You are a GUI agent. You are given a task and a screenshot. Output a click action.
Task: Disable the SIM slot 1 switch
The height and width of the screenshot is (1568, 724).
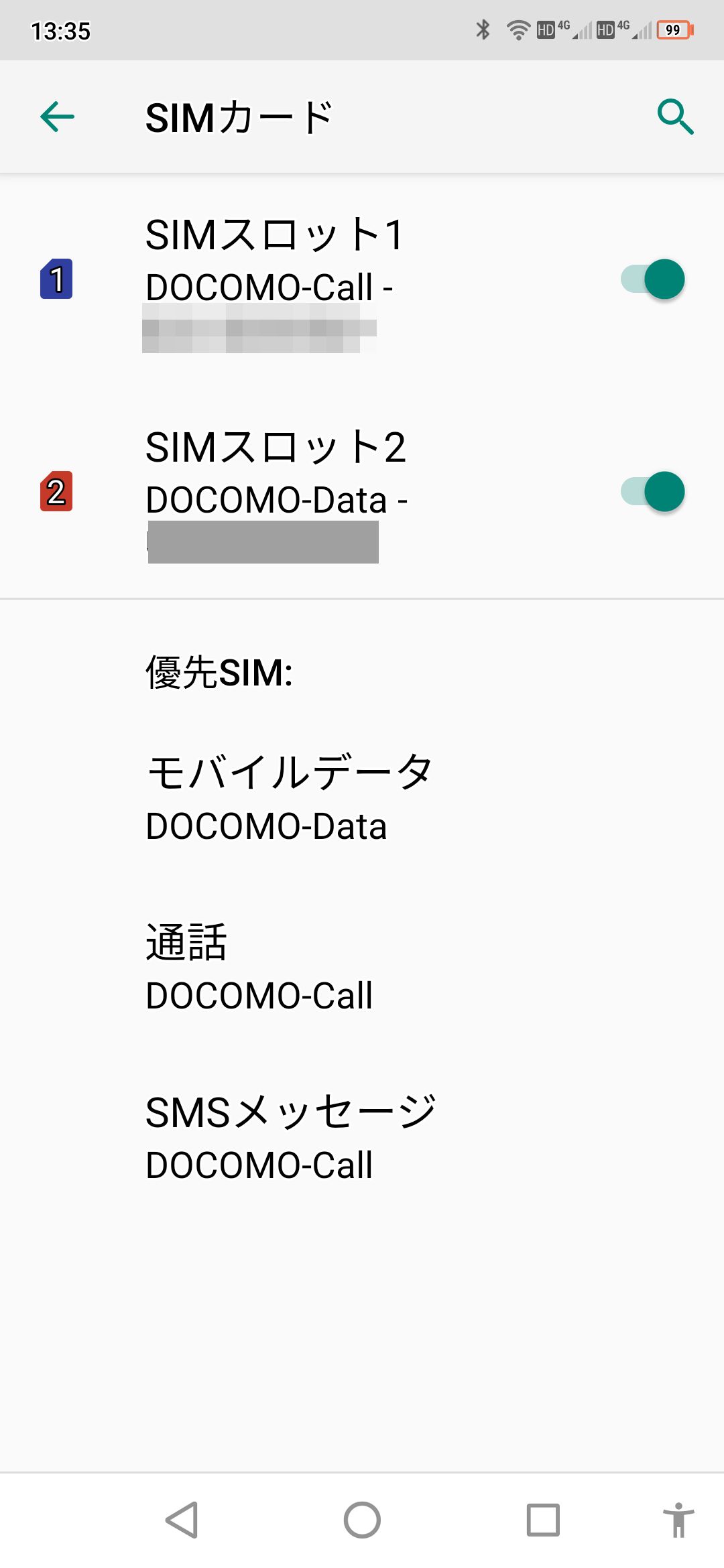coord(653,279)
